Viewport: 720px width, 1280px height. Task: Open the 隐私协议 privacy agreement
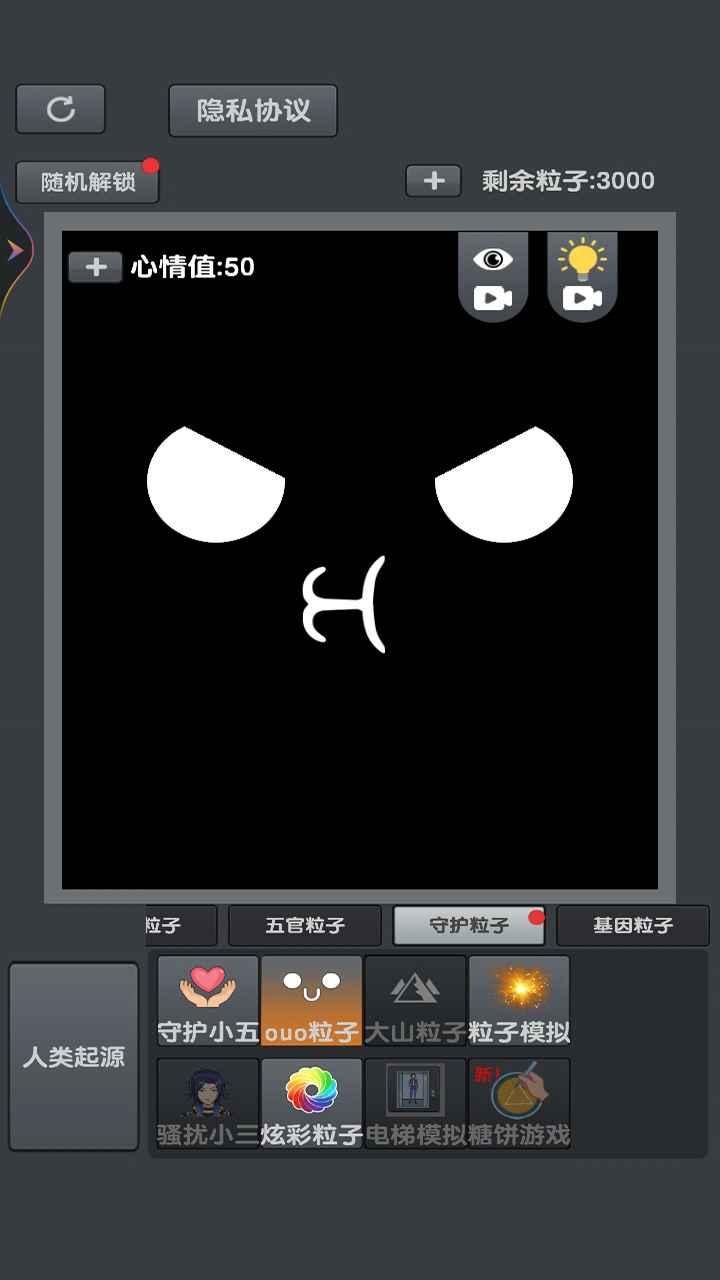[x=253, y=110]
